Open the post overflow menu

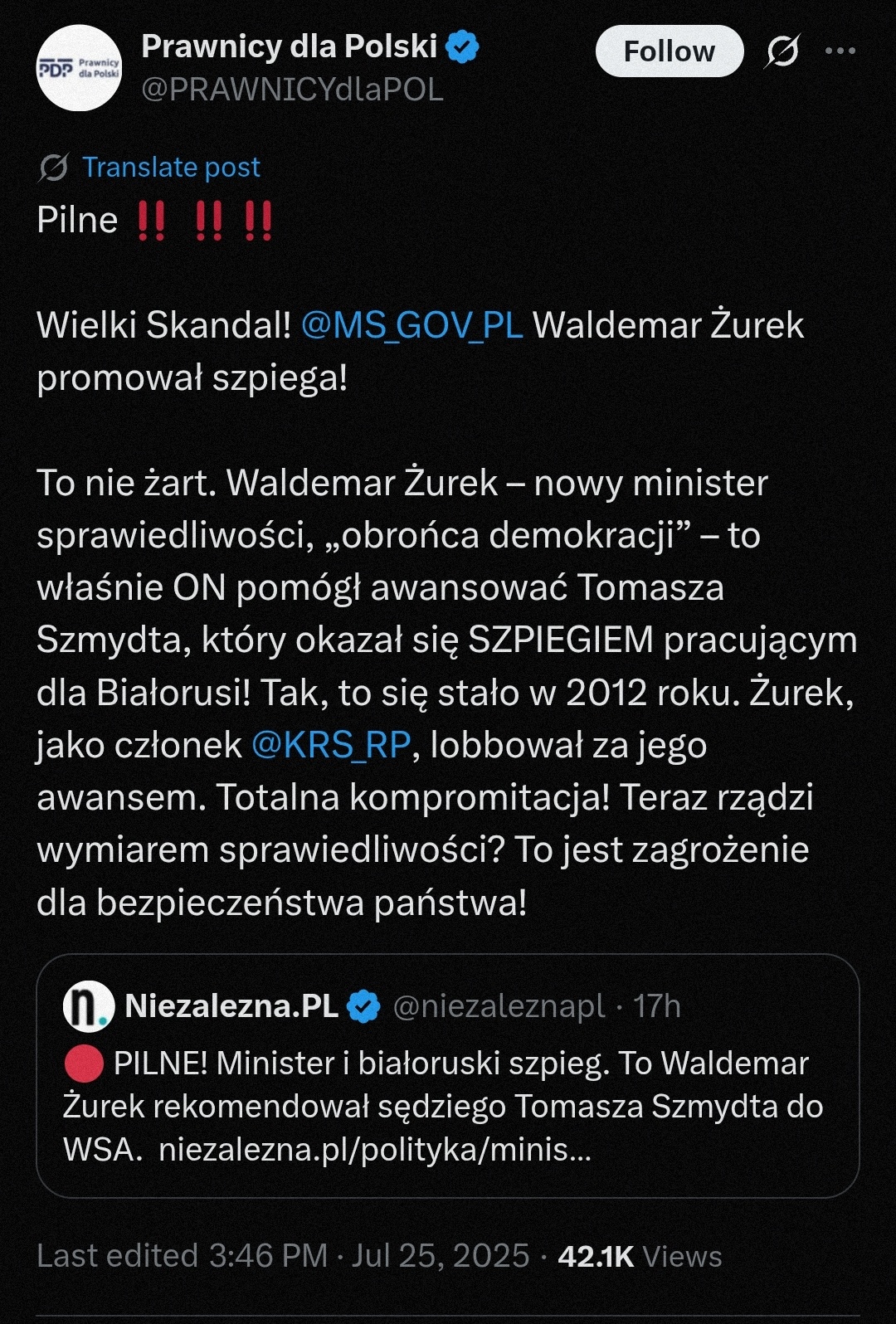pos(840,51)
